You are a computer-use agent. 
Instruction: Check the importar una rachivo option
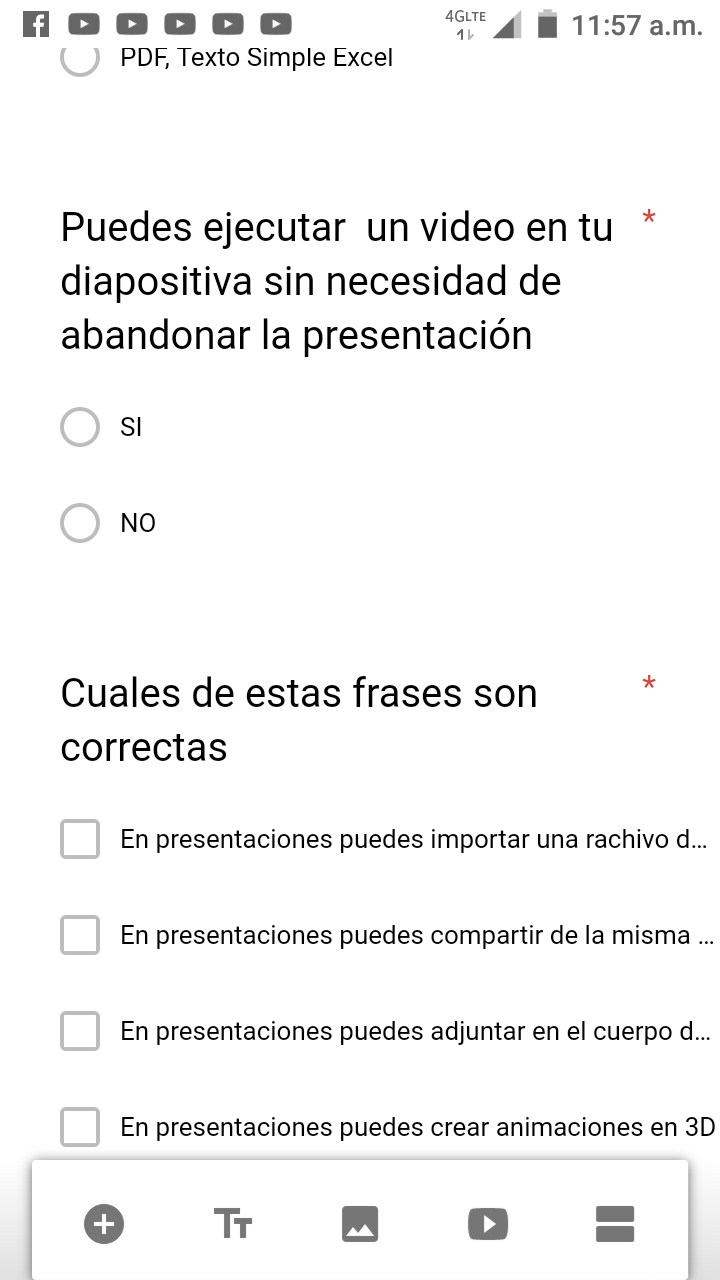point(80,839)
